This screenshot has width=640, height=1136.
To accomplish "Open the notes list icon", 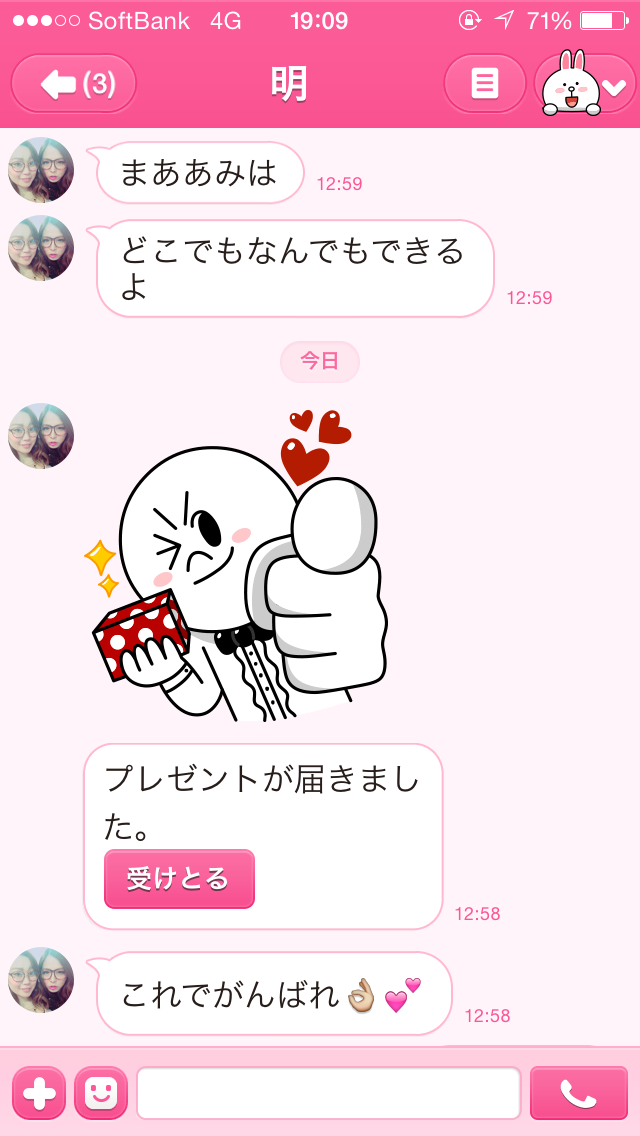I will coord(485,84).
